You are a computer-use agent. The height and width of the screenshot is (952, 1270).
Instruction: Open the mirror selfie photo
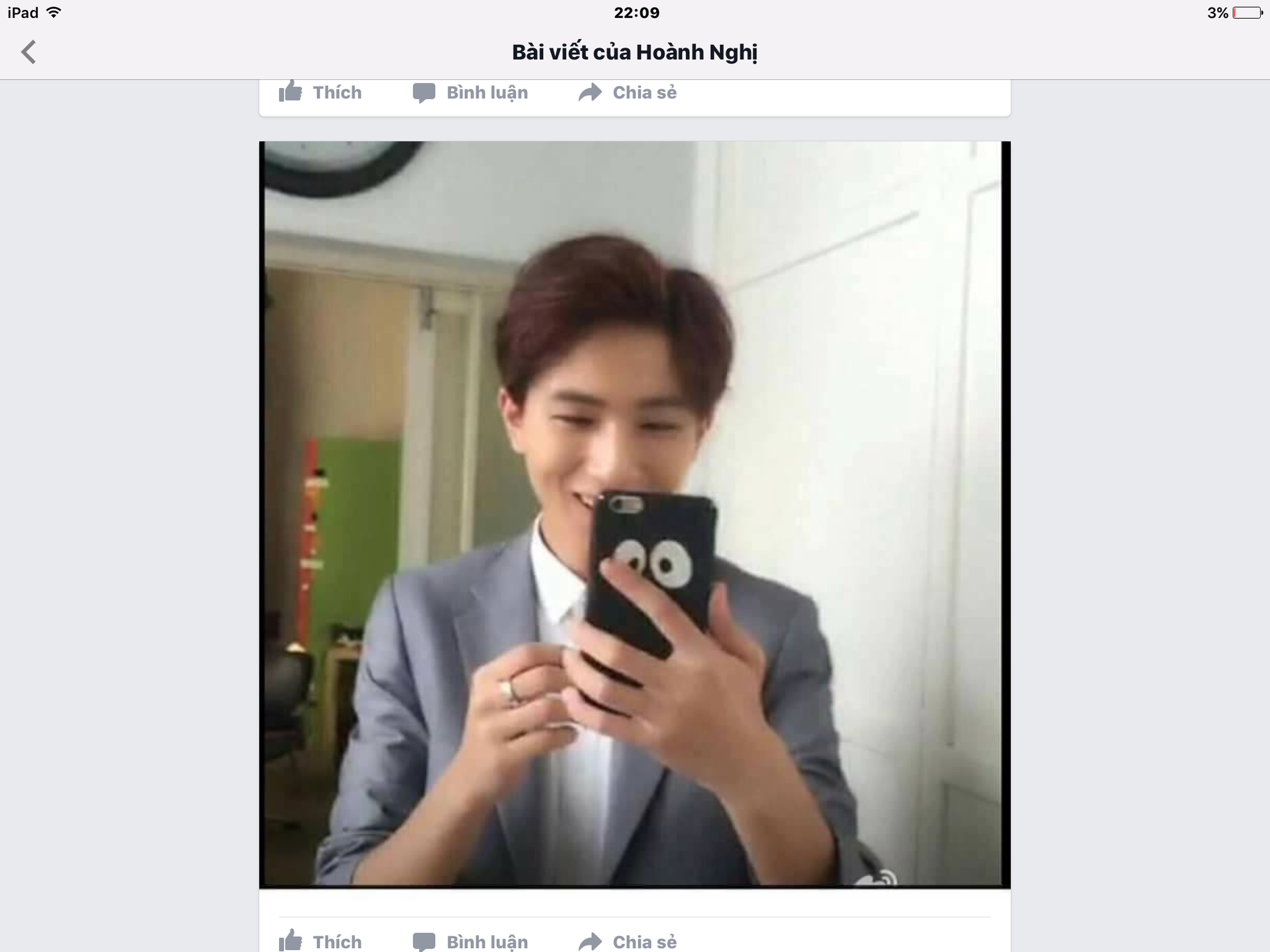tap(634, 514)
